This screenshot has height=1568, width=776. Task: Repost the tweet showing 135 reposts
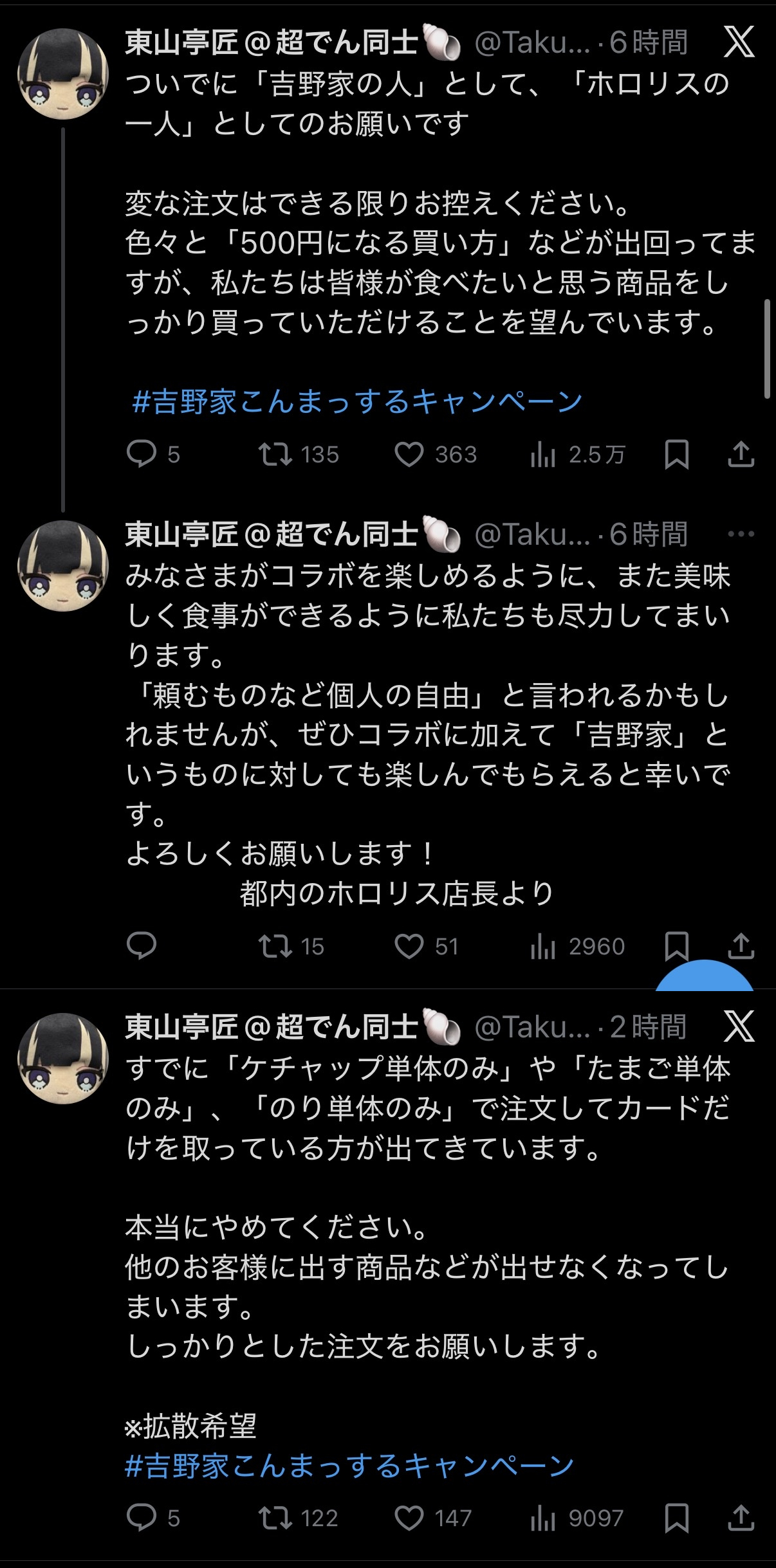pyautogui.click(x=275, y=454)
